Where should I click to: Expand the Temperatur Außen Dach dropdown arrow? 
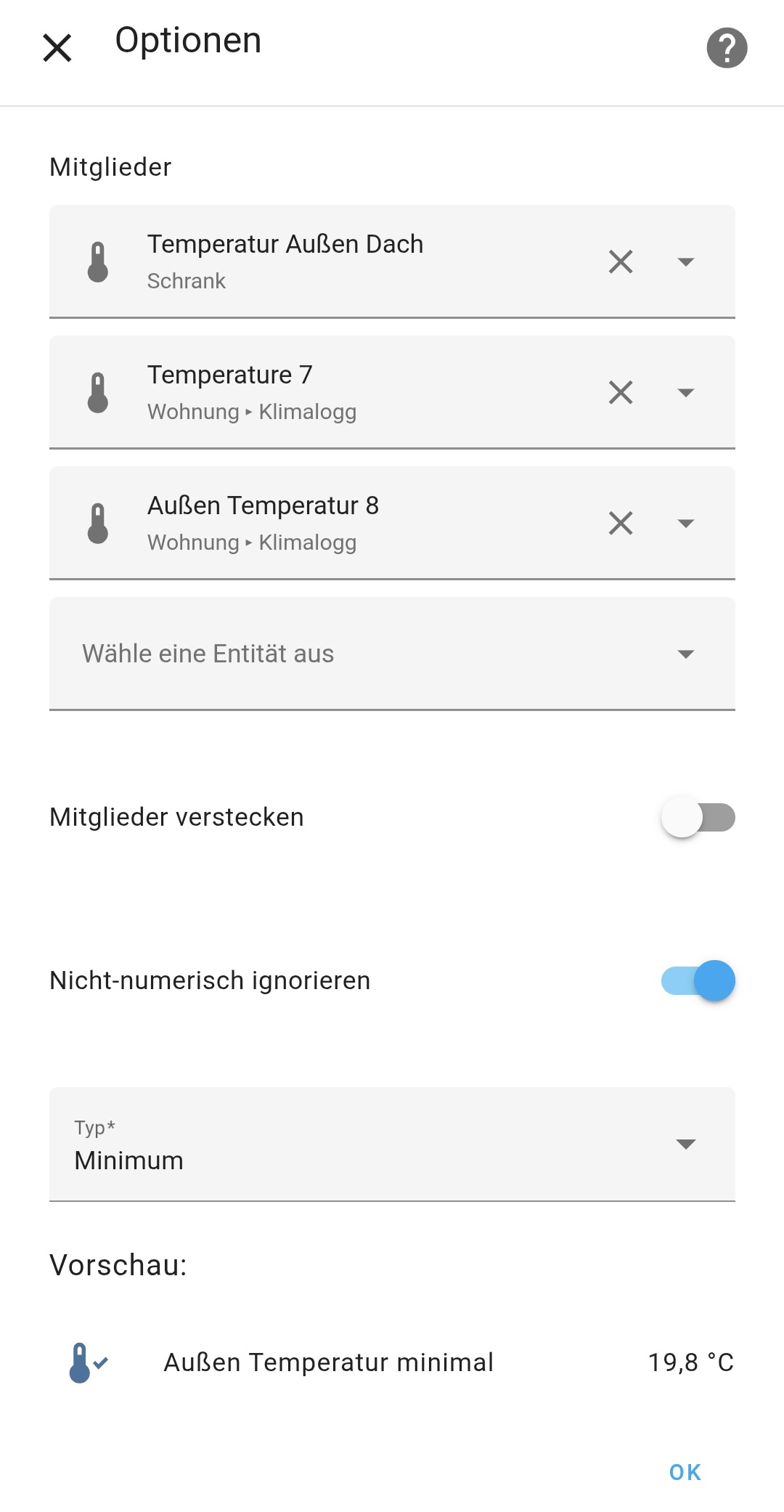(685, 261)
